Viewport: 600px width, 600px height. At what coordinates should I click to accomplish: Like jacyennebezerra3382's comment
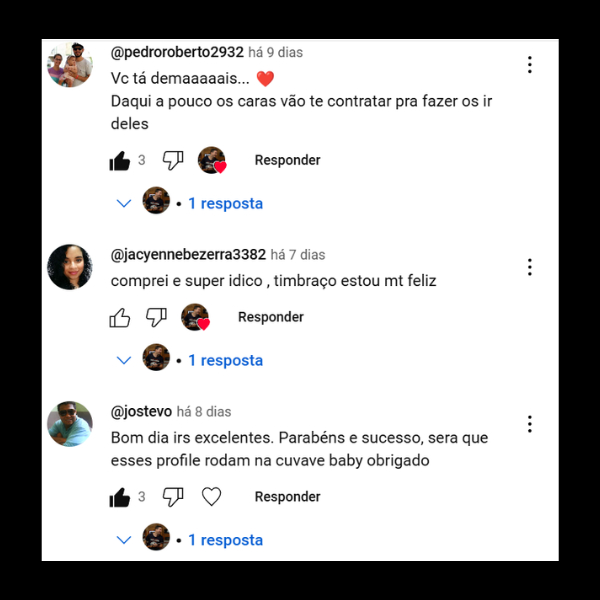click(x=120, y=317)
